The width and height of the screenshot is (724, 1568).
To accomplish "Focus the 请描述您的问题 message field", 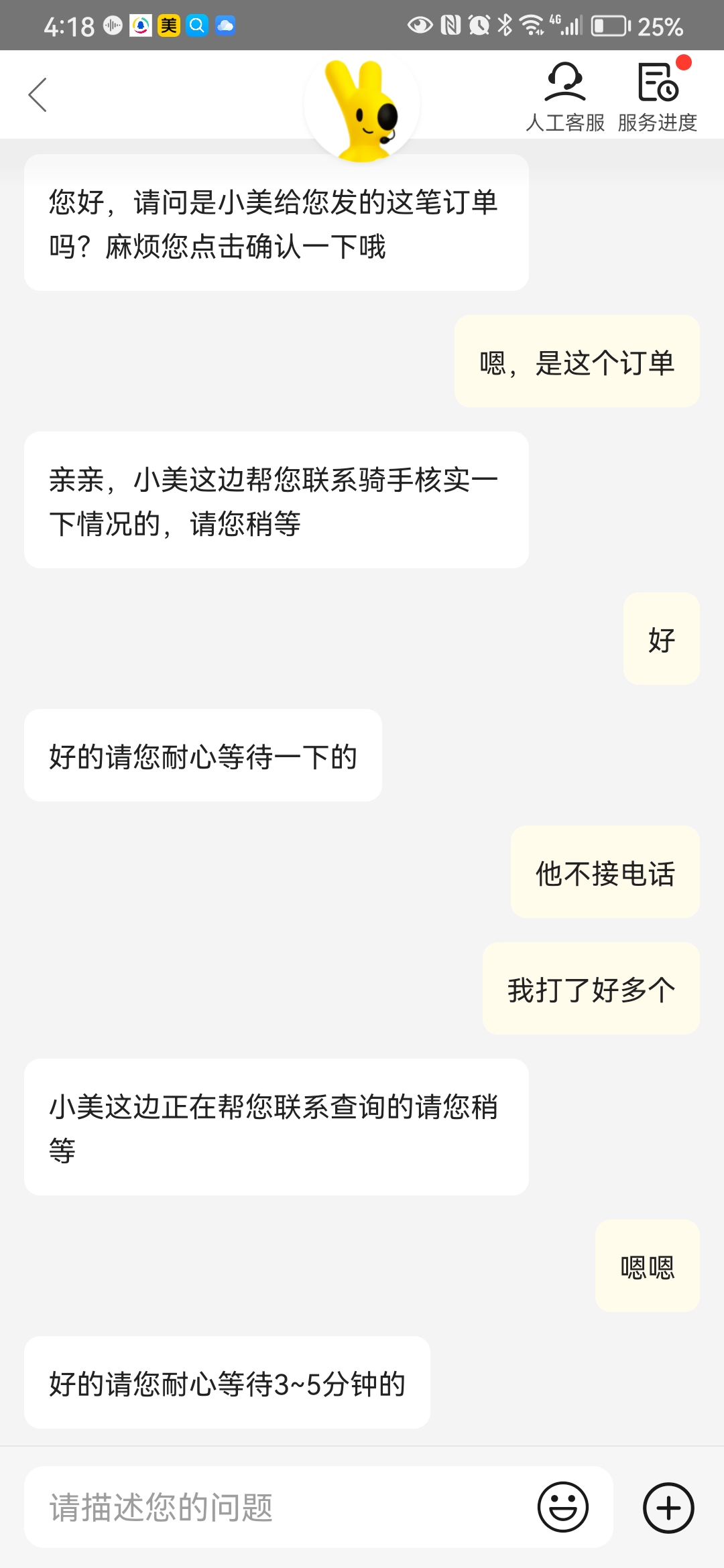I will 282,1507.
